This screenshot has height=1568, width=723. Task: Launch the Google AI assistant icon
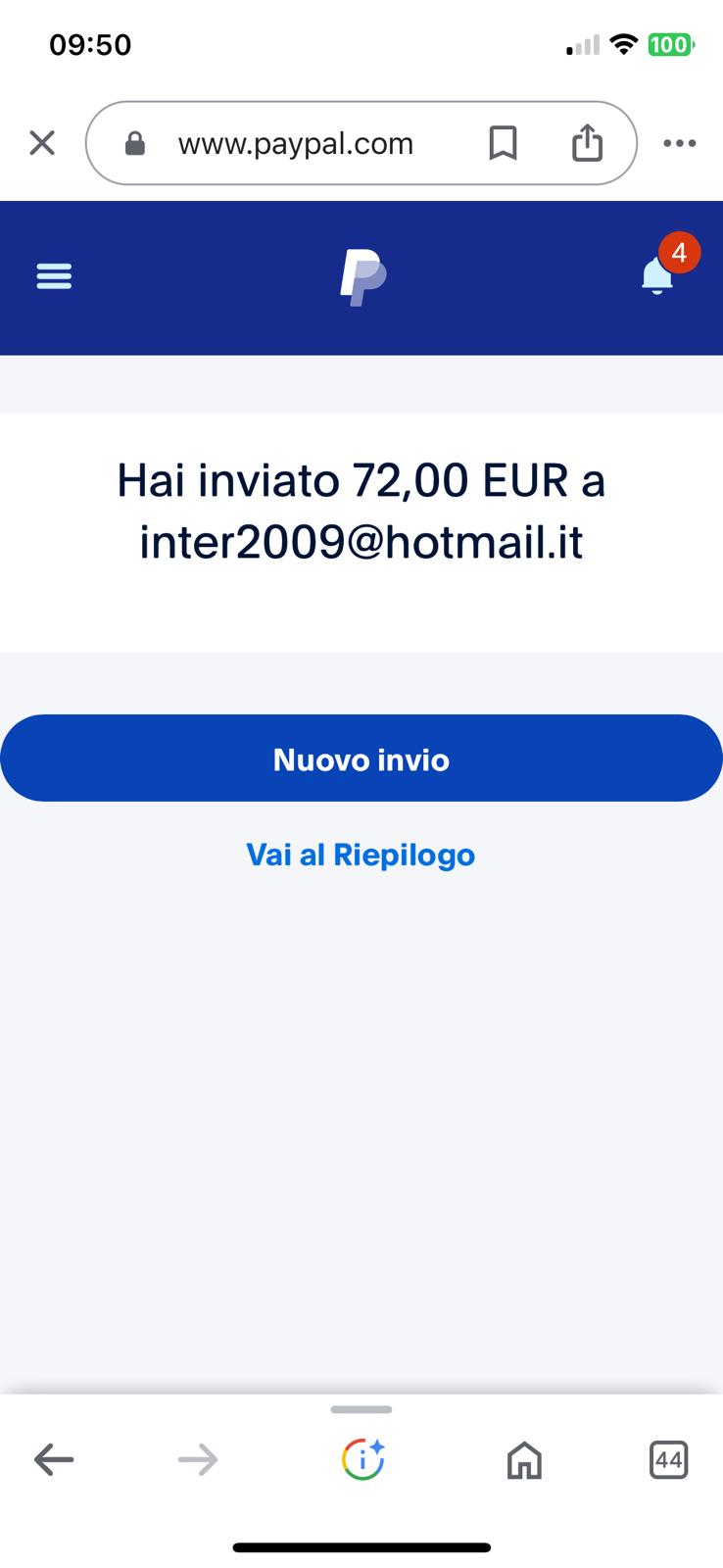(x=362, y=1460)
